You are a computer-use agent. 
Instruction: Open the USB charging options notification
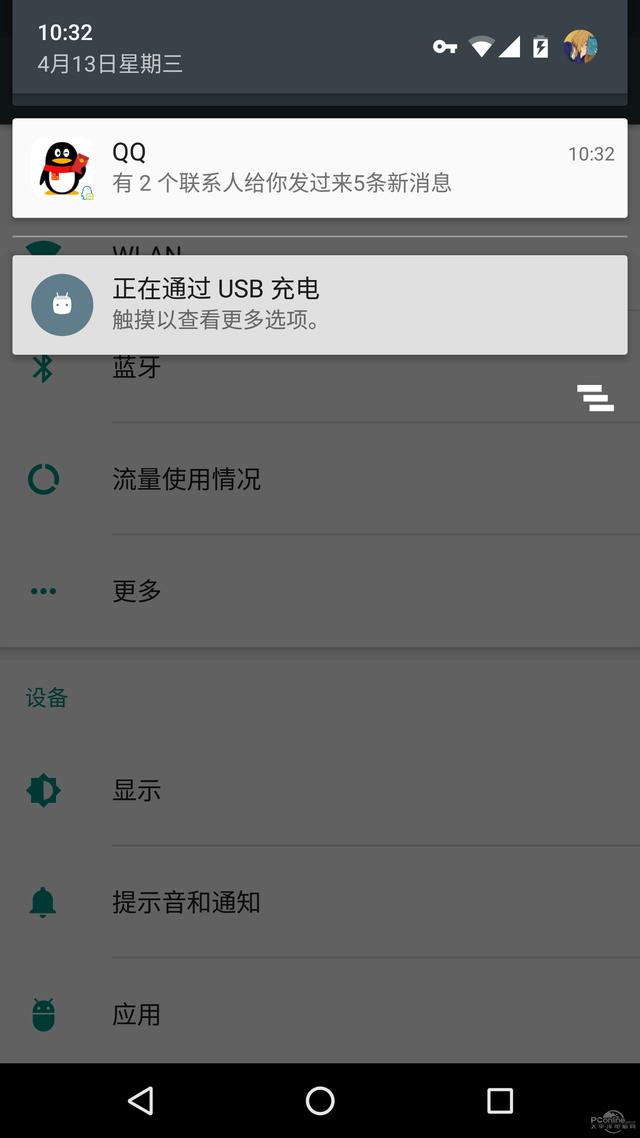coord(320,305)
